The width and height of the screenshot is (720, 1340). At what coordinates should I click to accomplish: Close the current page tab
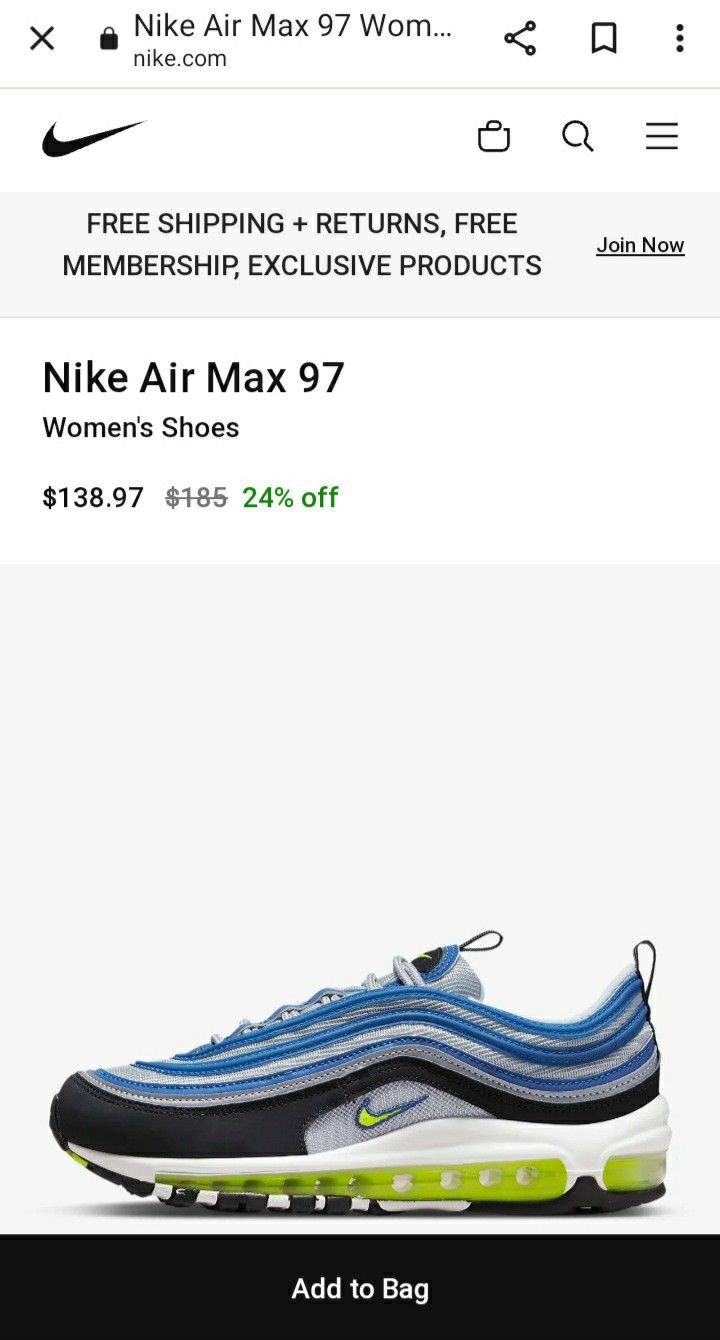click(42, 38)
